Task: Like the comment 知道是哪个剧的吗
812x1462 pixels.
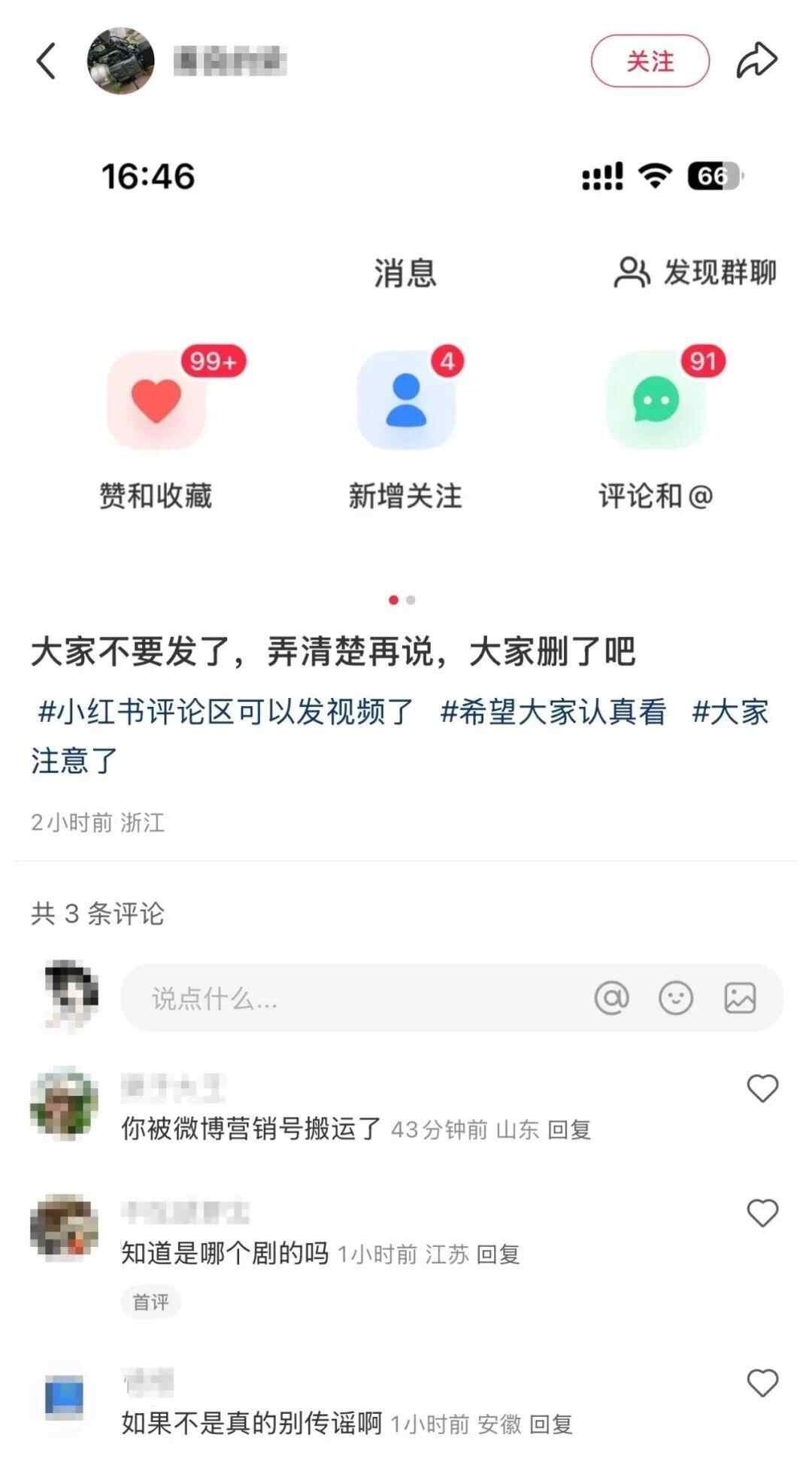Action: click(x=762, y=1213)
